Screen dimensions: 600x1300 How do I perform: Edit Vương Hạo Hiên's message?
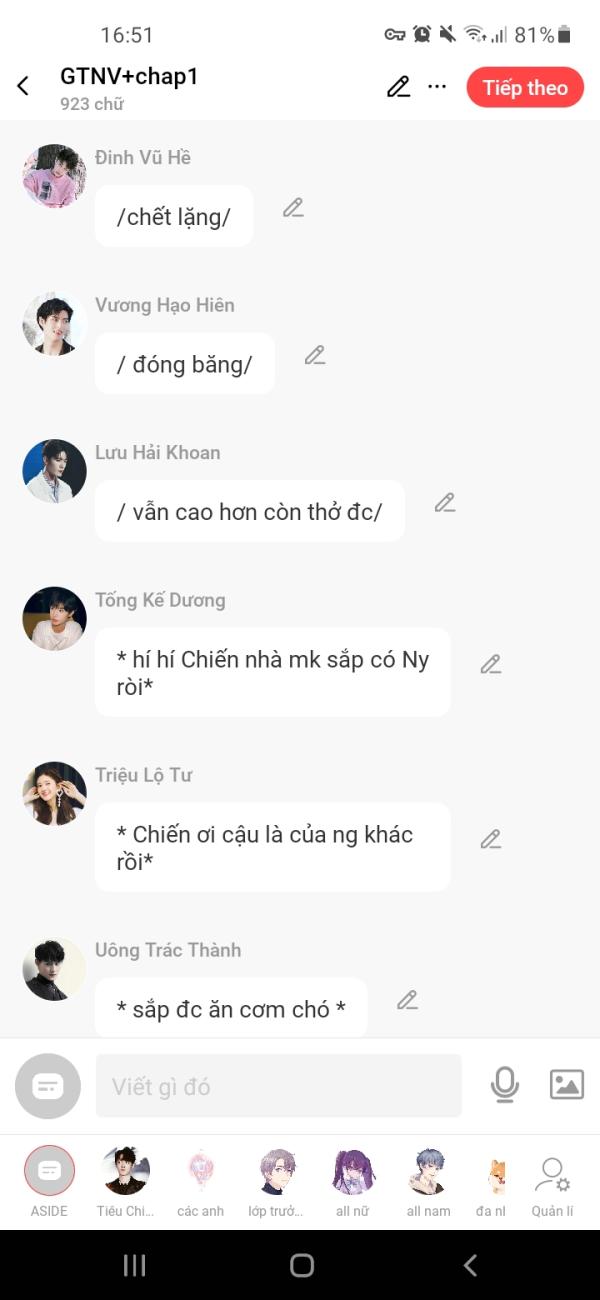tap(315, 355)
